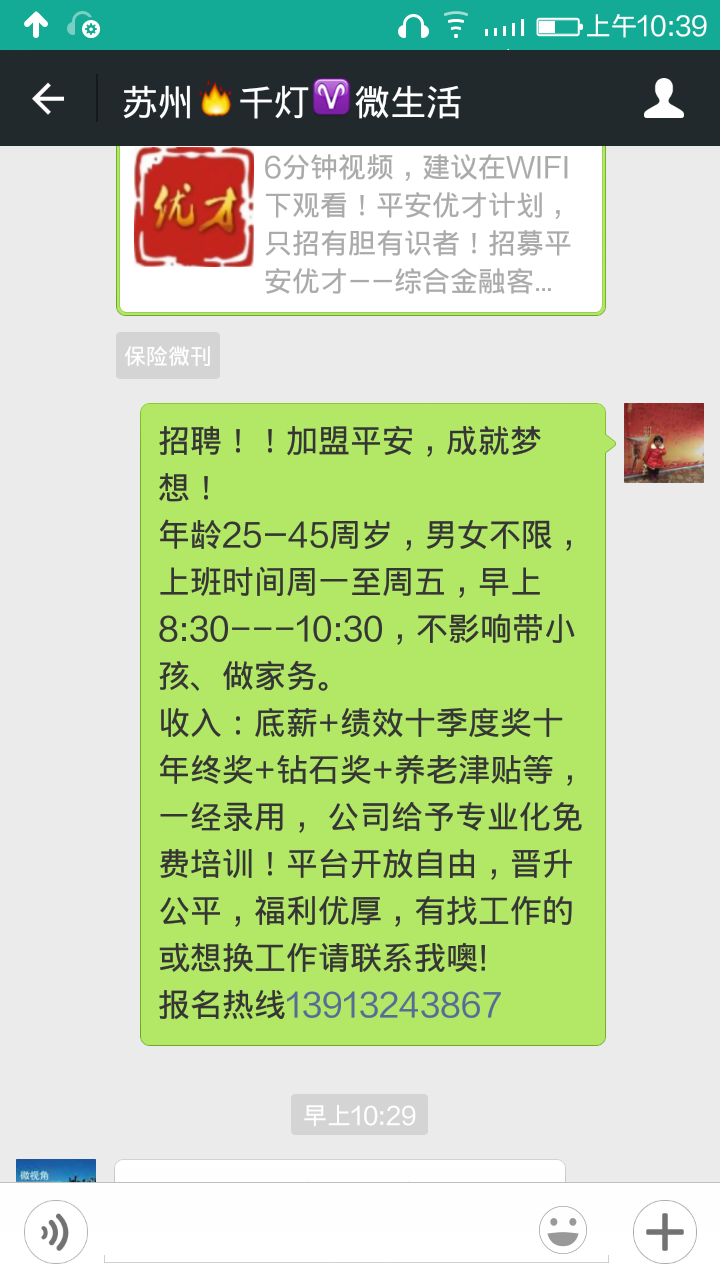Open the group chat info icon
720x1280 pixels.
click(x=664, y=99)
